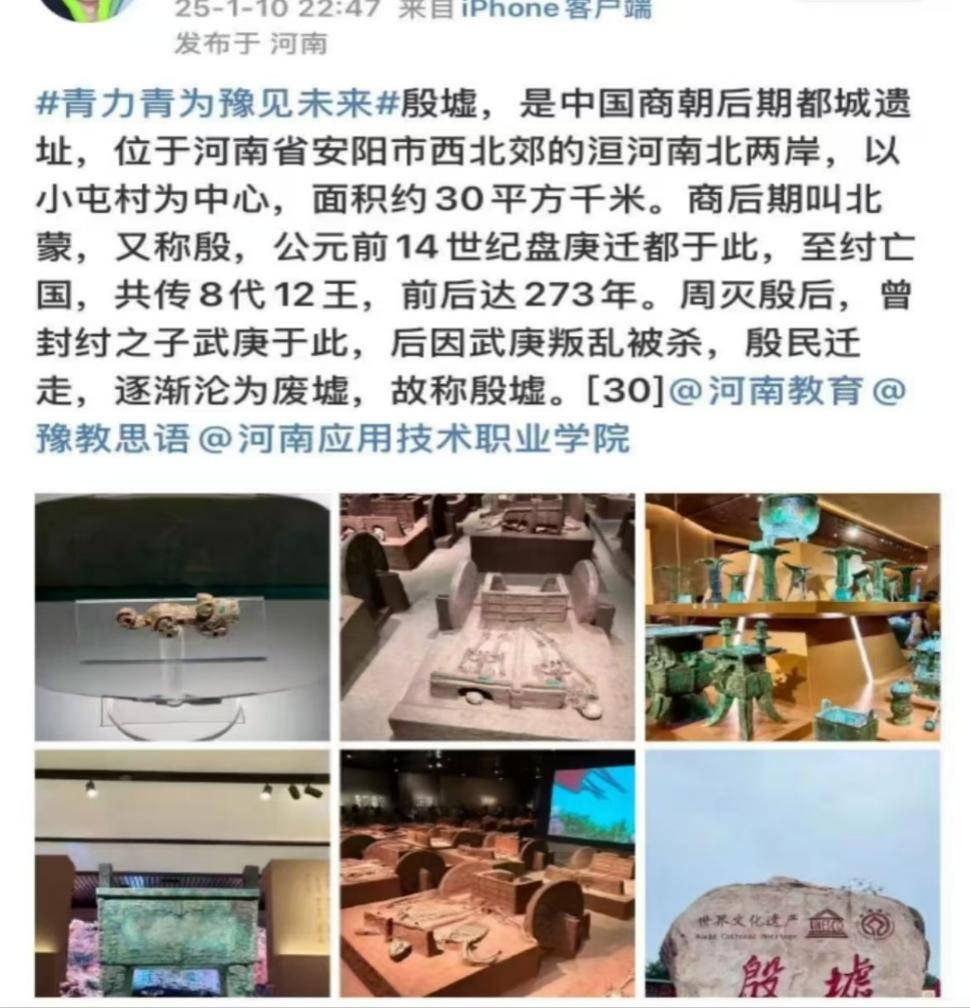Viewport: 970px width, 1008px height.
Task: Enlarge the single chariot pit photo
Action: click(x=487, y=616)
